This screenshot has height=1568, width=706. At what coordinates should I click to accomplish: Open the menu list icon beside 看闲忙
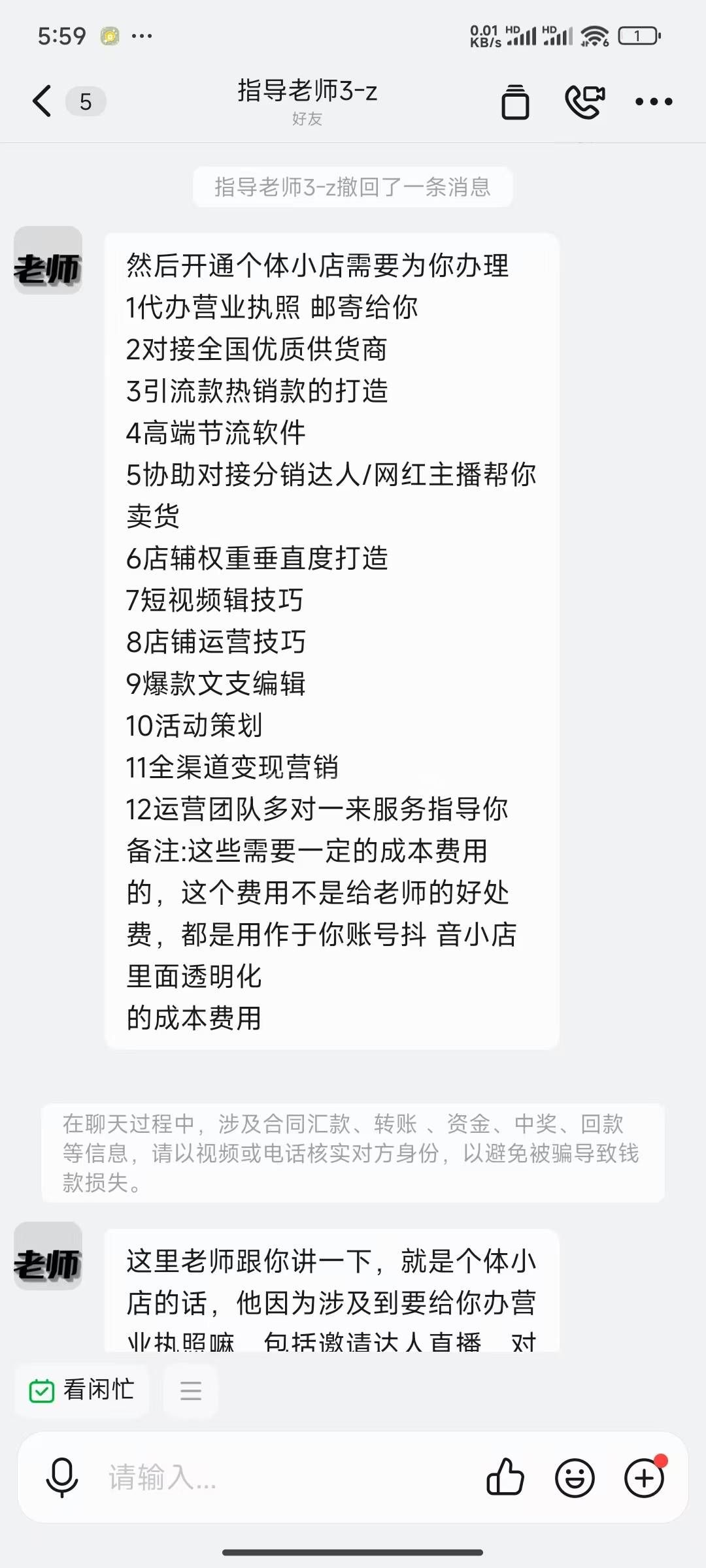coord(190,1390)
